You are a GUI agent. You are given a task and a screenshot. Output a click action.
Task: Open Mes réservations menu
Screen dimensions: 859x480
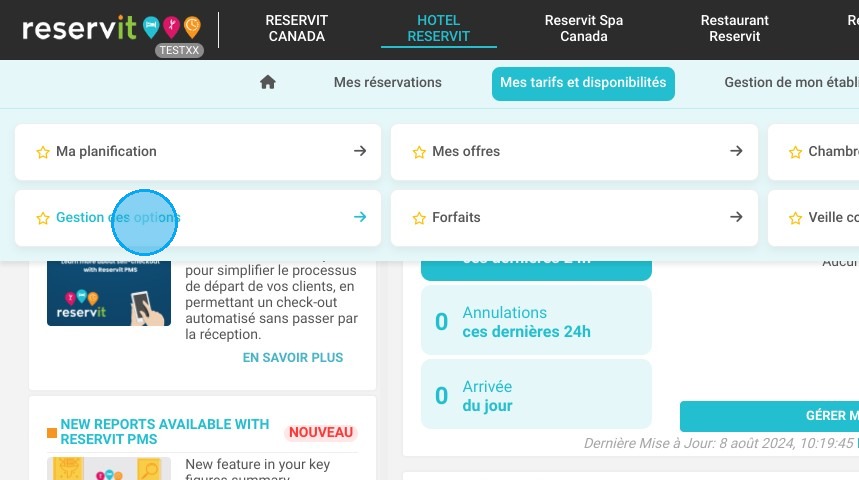coord(387,83)
